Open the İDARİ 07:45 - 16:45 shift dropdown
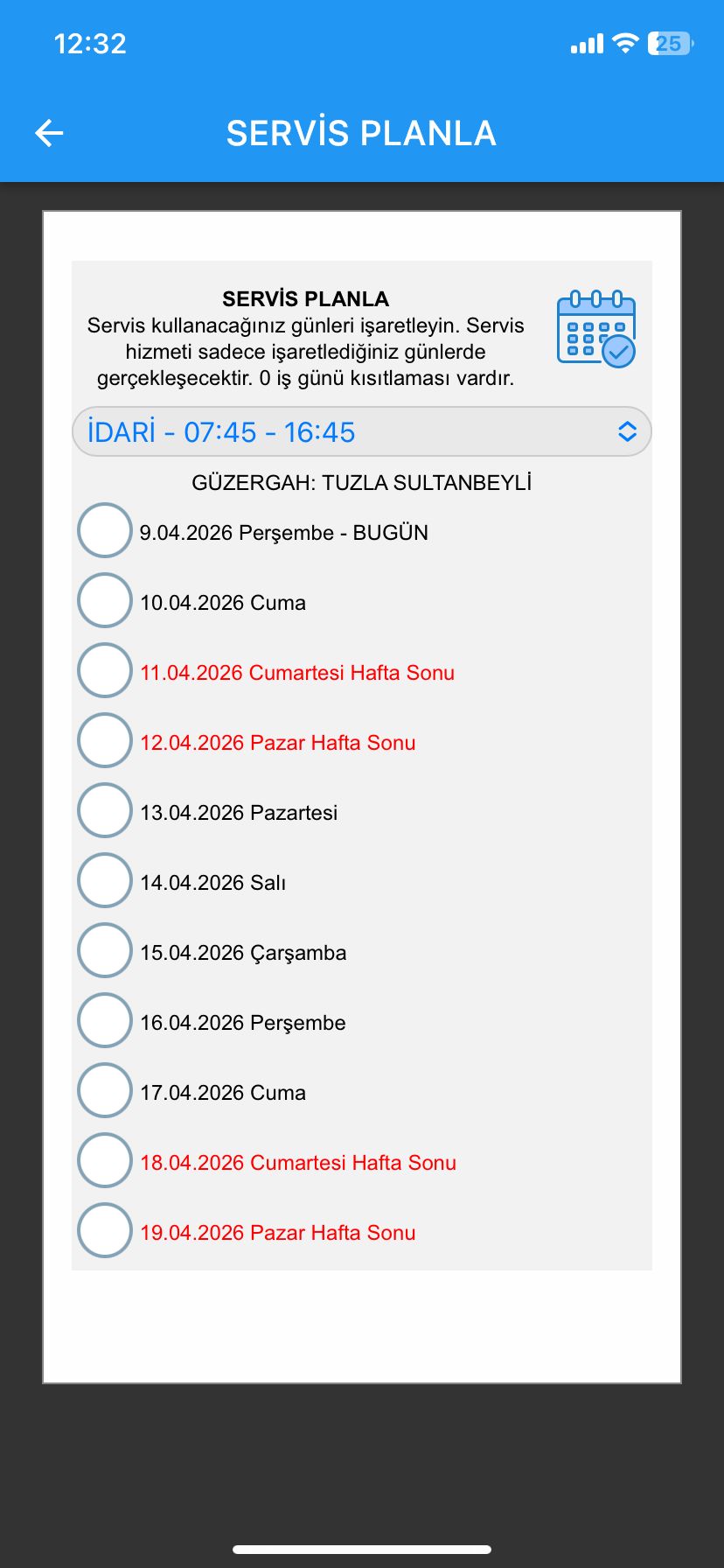The height and width of the screenshot is (1568, 724). [362, 431]
